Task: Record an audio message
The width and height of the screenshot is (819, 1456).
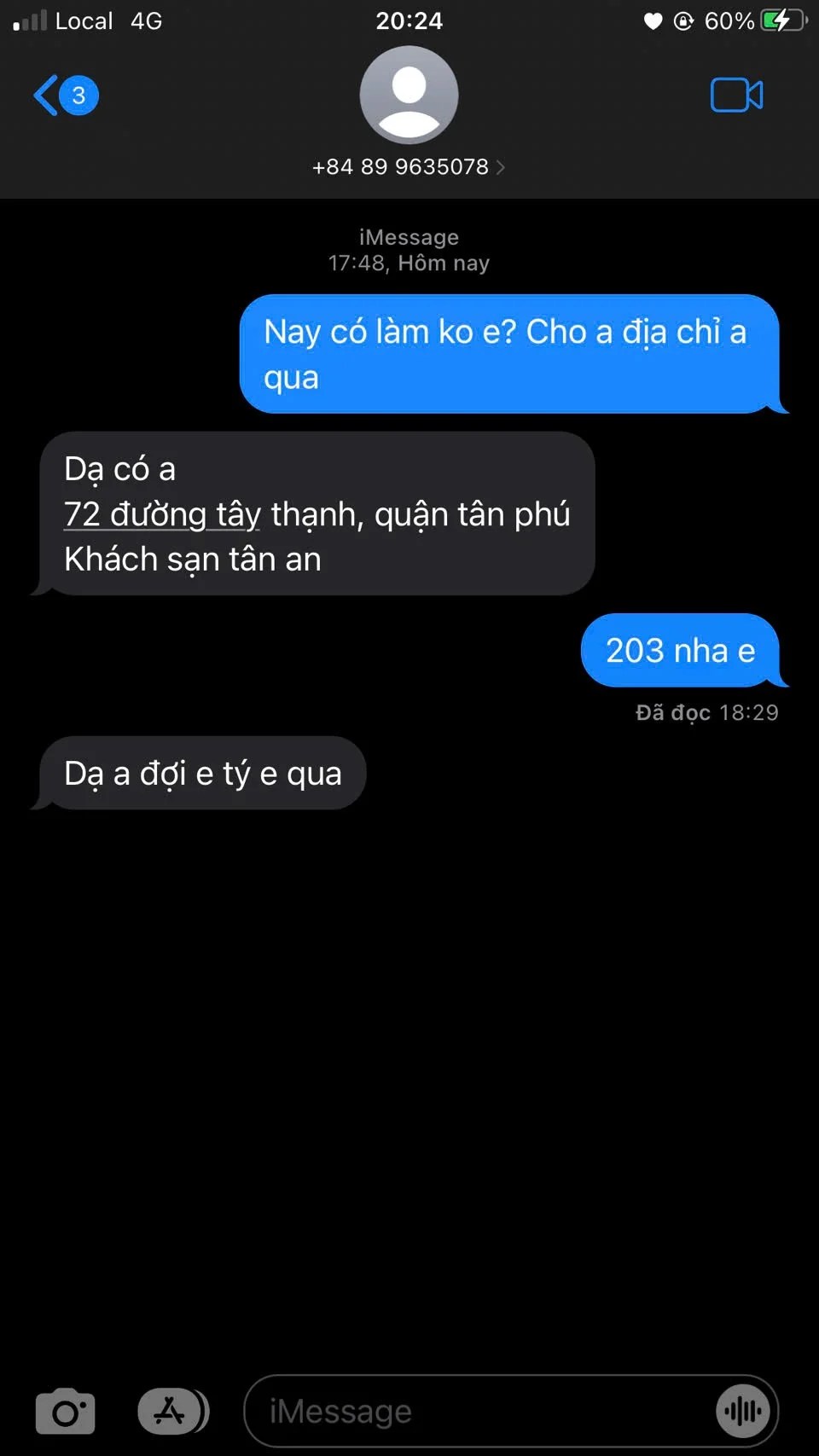Action: pyautogui.click(x=744, y=1412)
